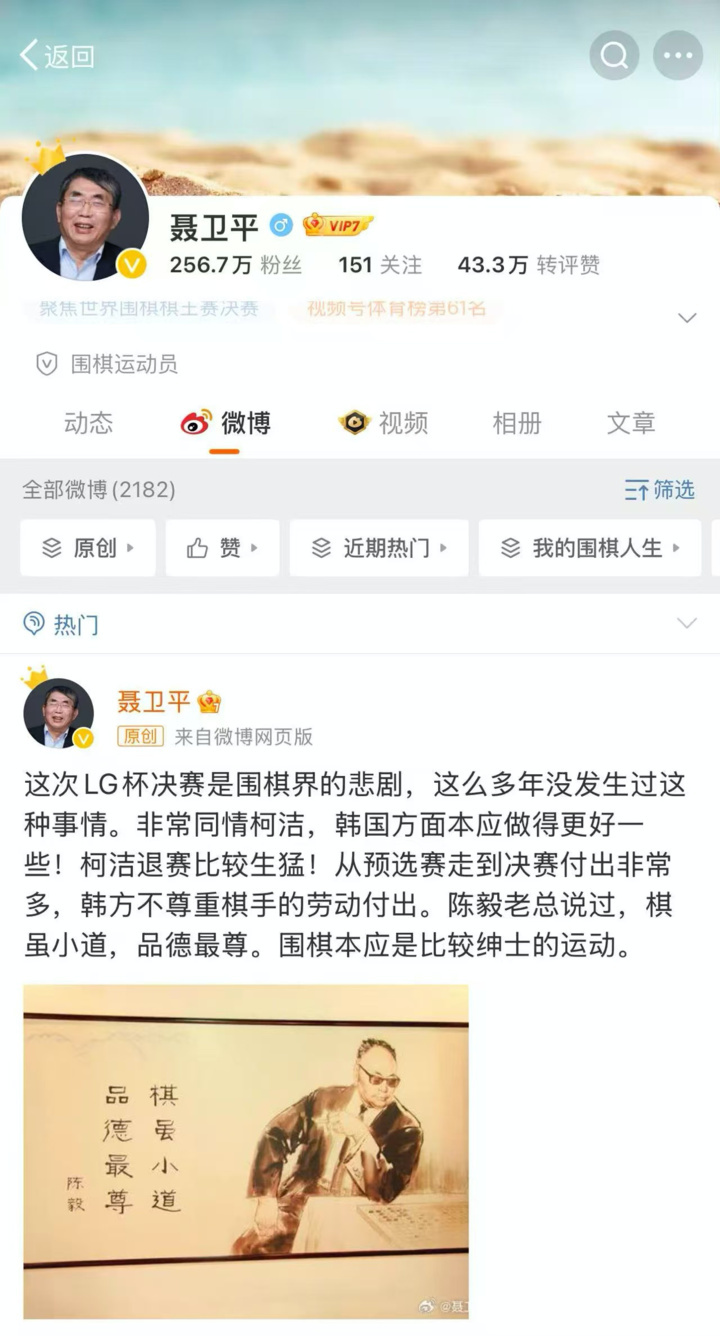Select the 近期热门 filter chip

pyautogui.click(x=379, y=548)
